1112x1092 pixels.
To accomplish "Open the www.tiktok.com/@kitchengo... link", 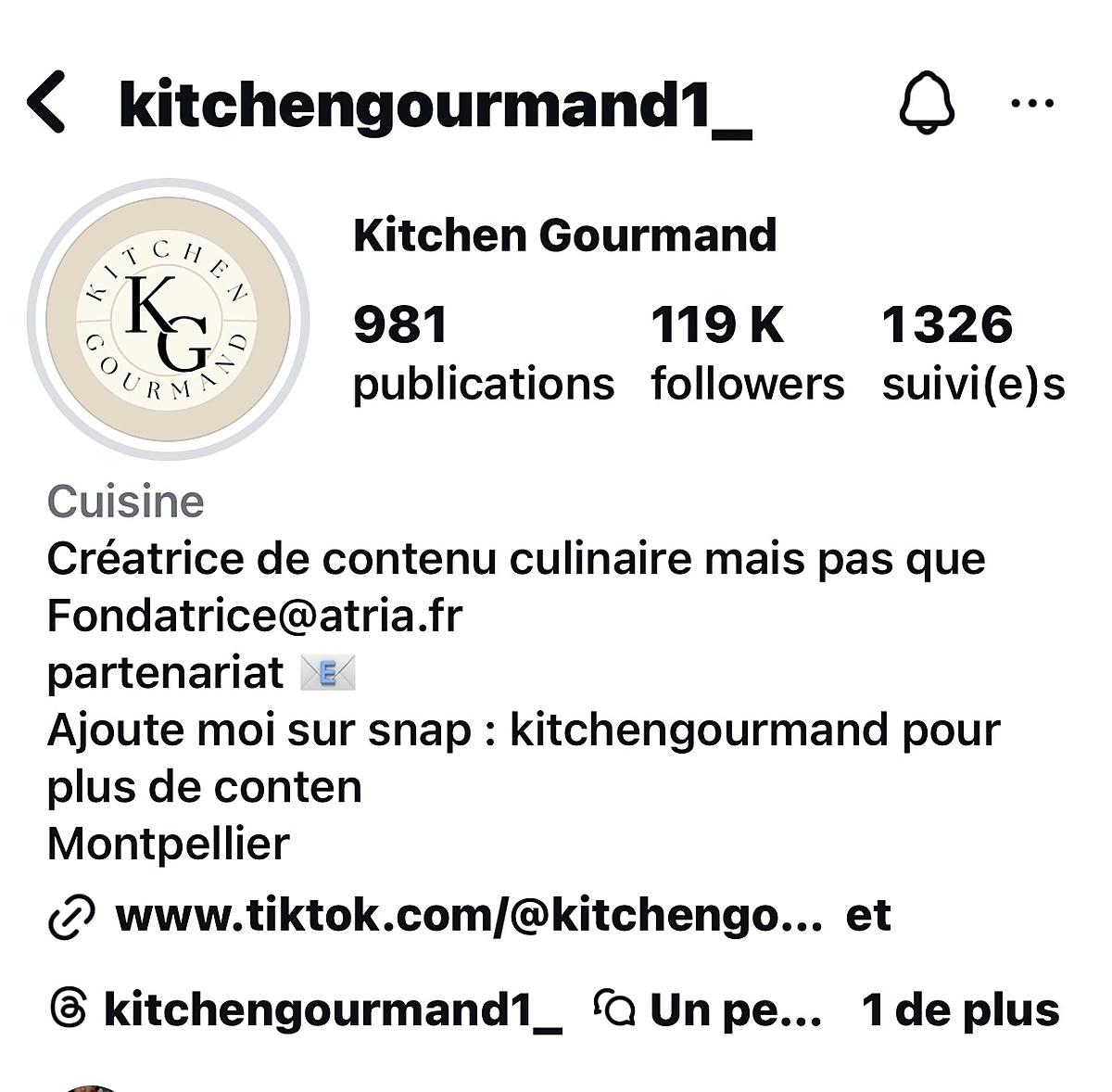I will click(x=468, y=916).
